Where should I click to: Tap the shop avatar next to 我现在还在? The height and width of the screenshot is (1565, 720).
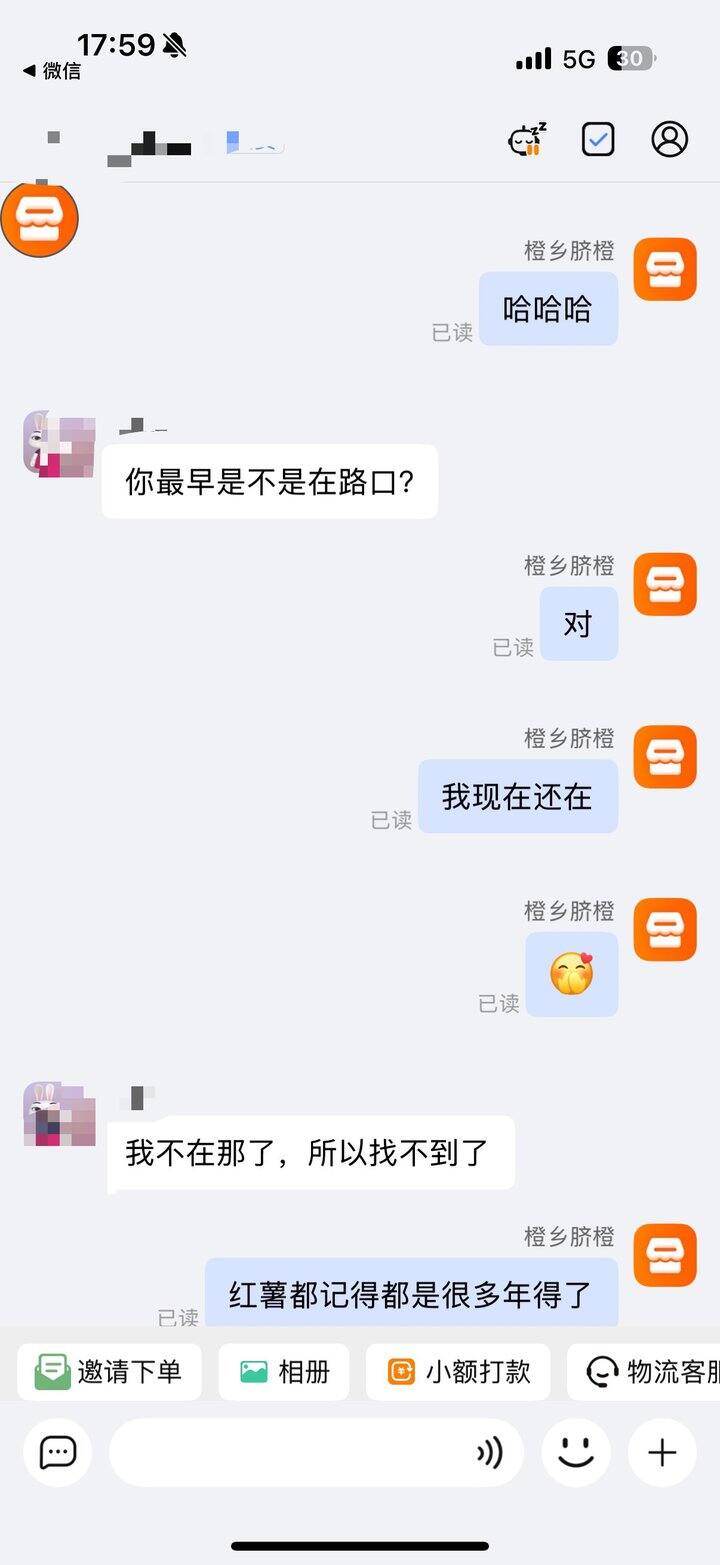click(x=665, y=757)
